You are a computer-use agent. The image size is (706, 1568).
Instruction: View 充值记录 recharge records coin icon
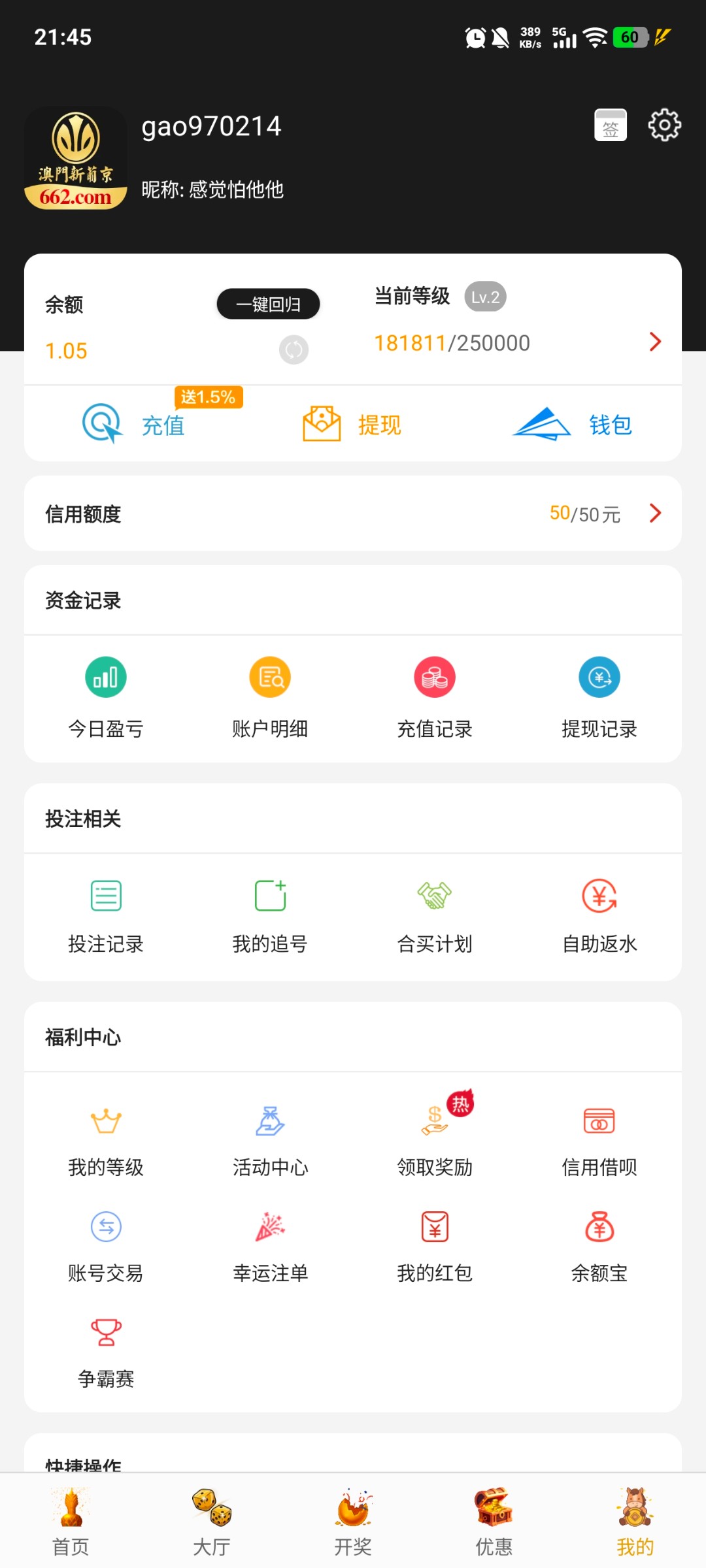pyautogui.click(x=434, y=677)
